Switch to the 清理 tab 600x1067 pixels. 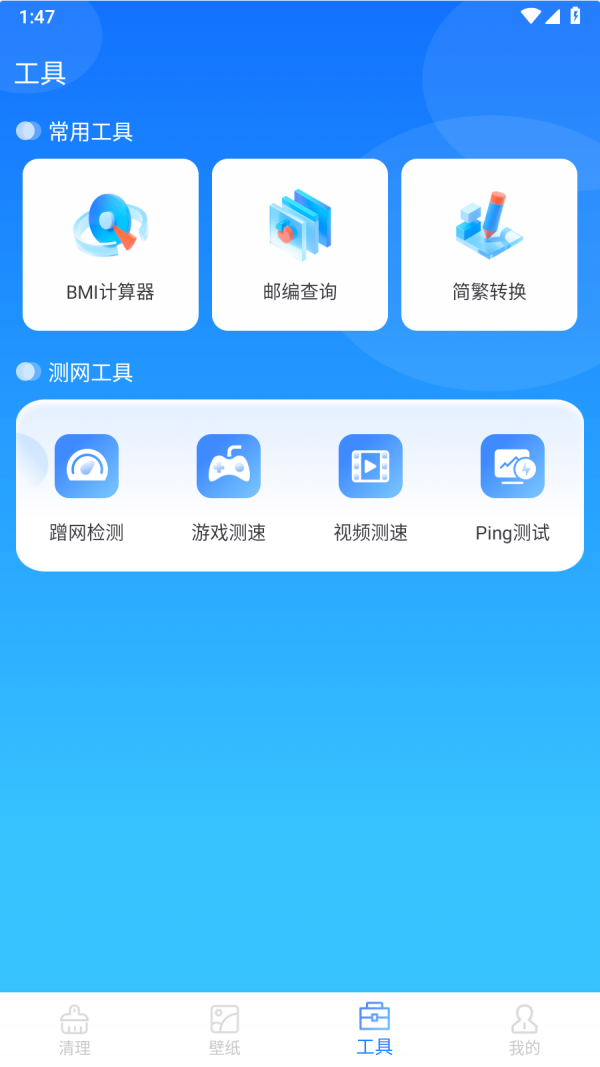coord(75,1030)
